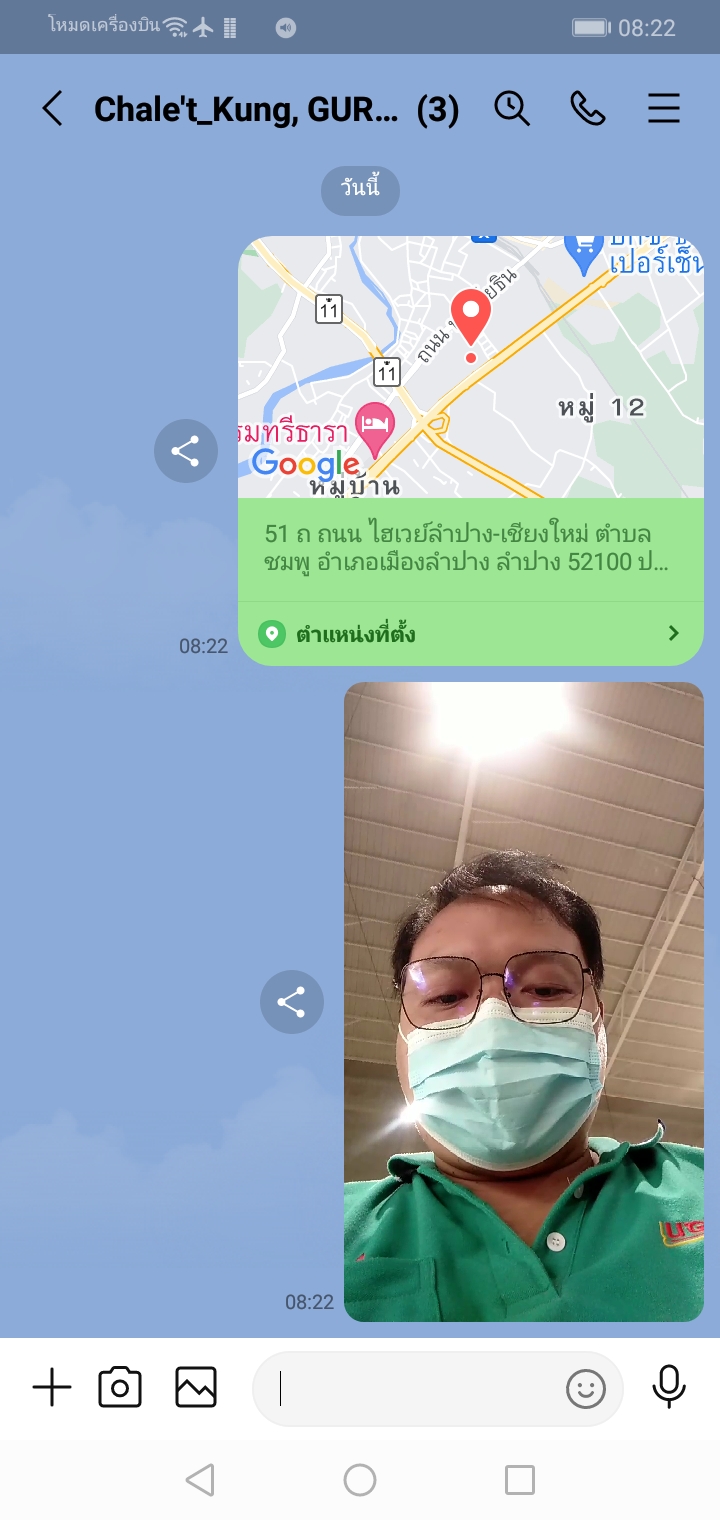
Task: Record a voice message
Action: [x=669, y=1388]
